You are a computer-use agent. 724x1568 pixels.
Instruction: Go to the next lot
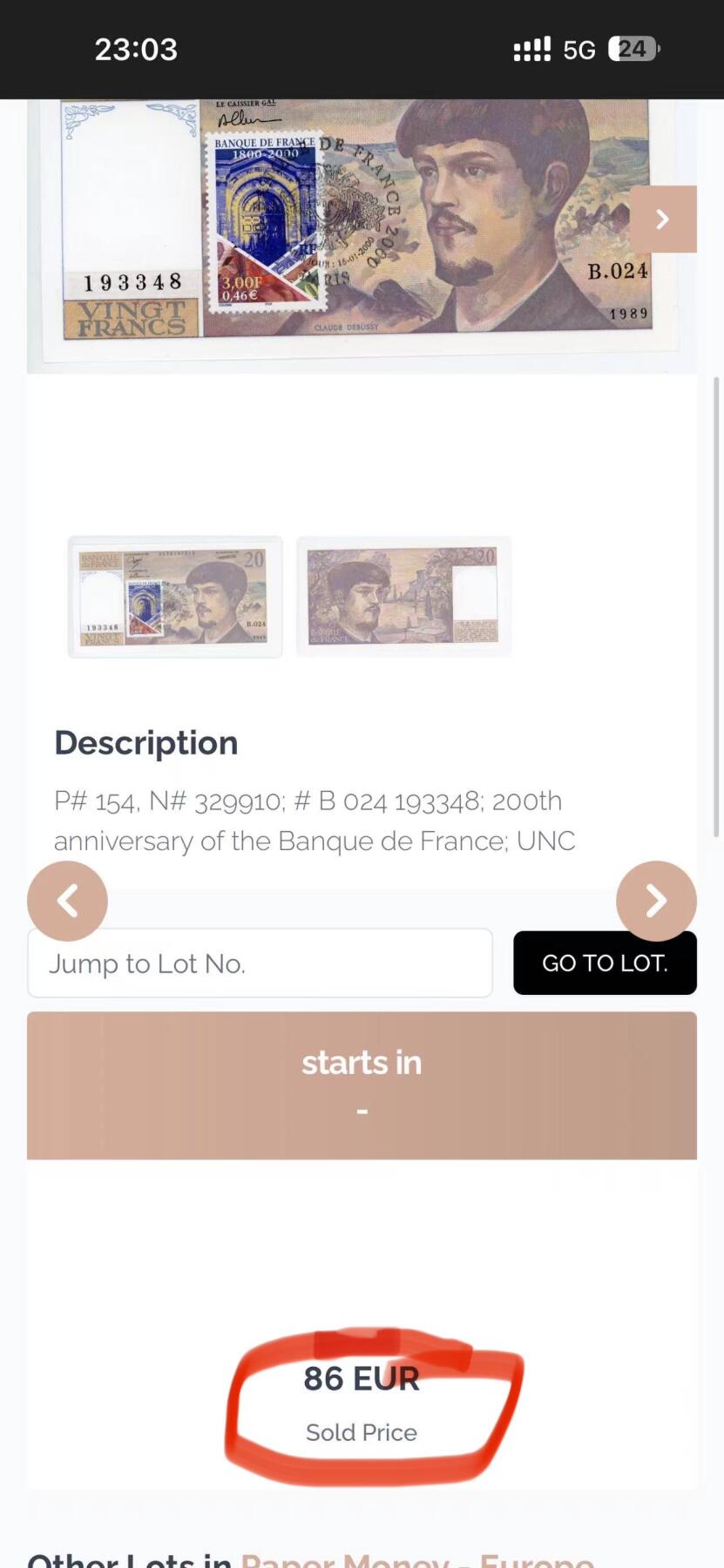656,901
